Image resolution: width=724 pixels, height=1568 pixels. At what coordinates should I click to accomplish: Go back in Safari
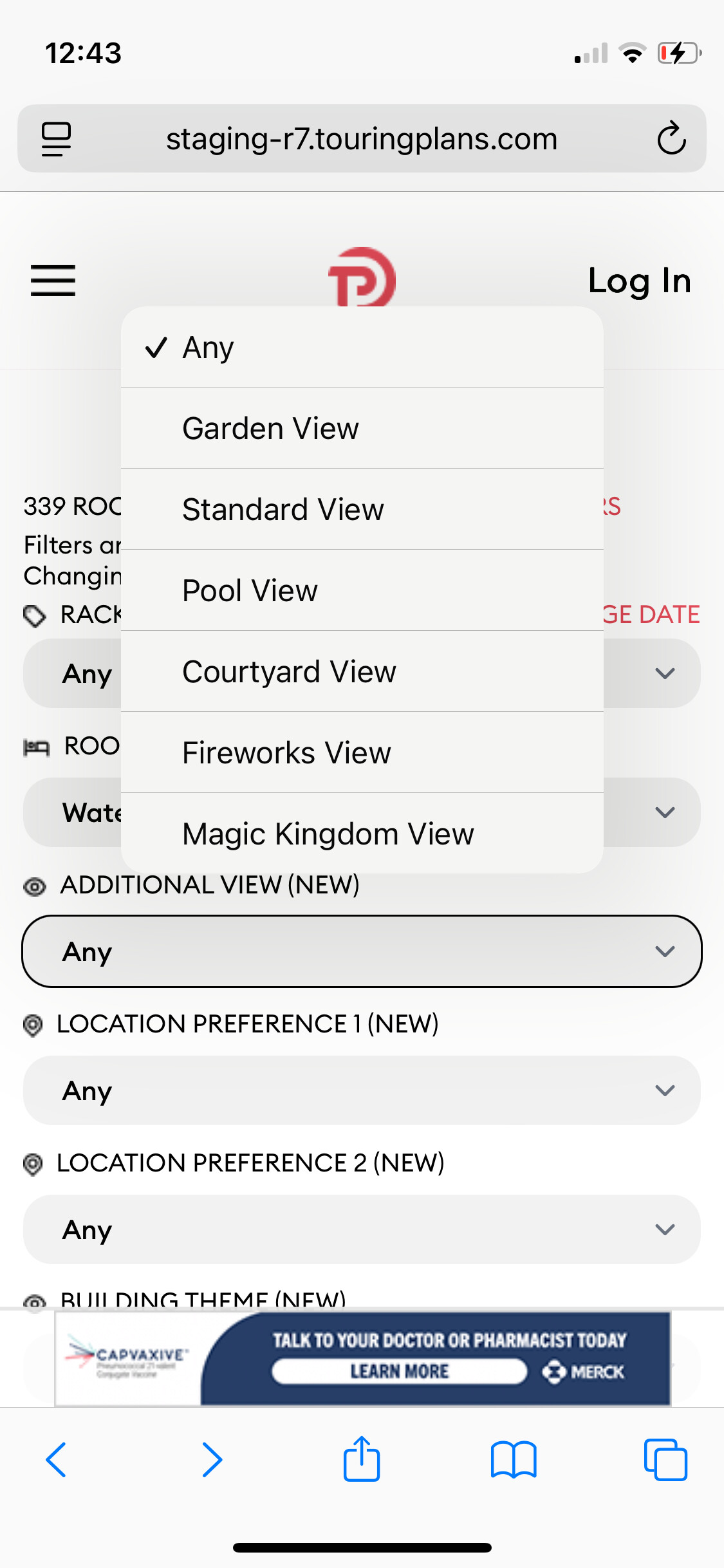coord(56,1460)
